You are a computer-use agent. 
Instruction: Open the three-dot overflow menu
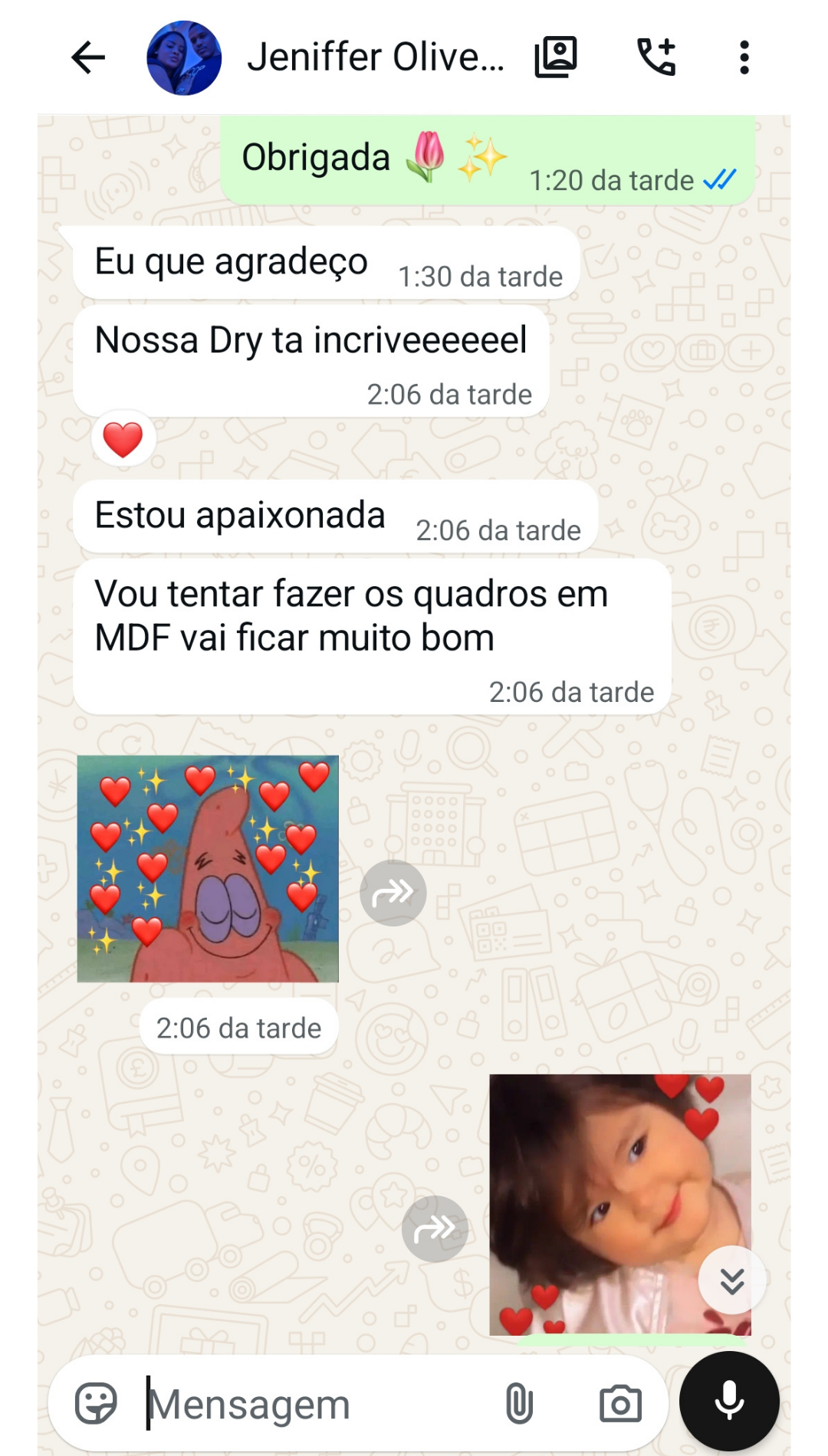[x=744, y=57]
